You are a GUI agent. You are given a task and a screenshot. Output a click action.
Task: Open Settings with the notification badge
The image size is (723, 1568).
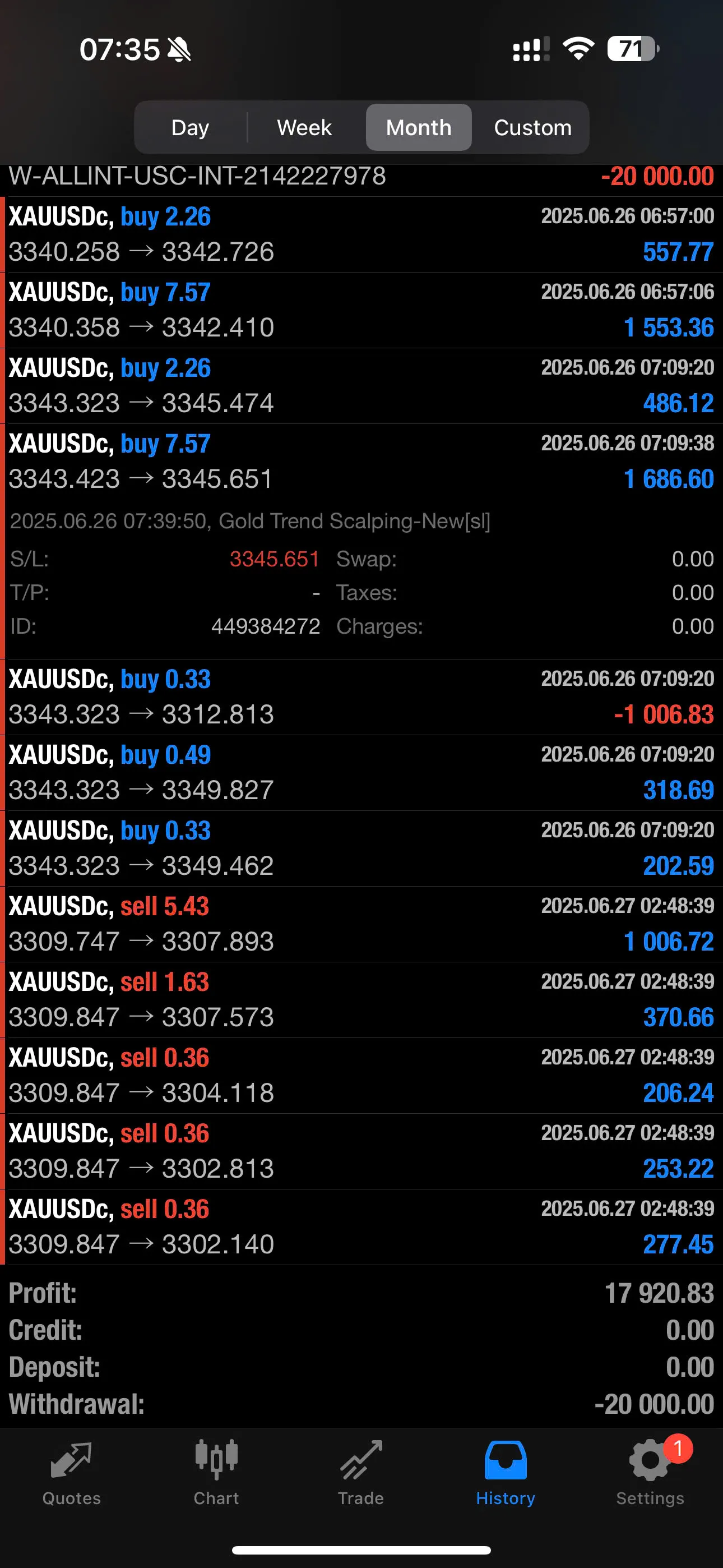[x=650, y=1472]
